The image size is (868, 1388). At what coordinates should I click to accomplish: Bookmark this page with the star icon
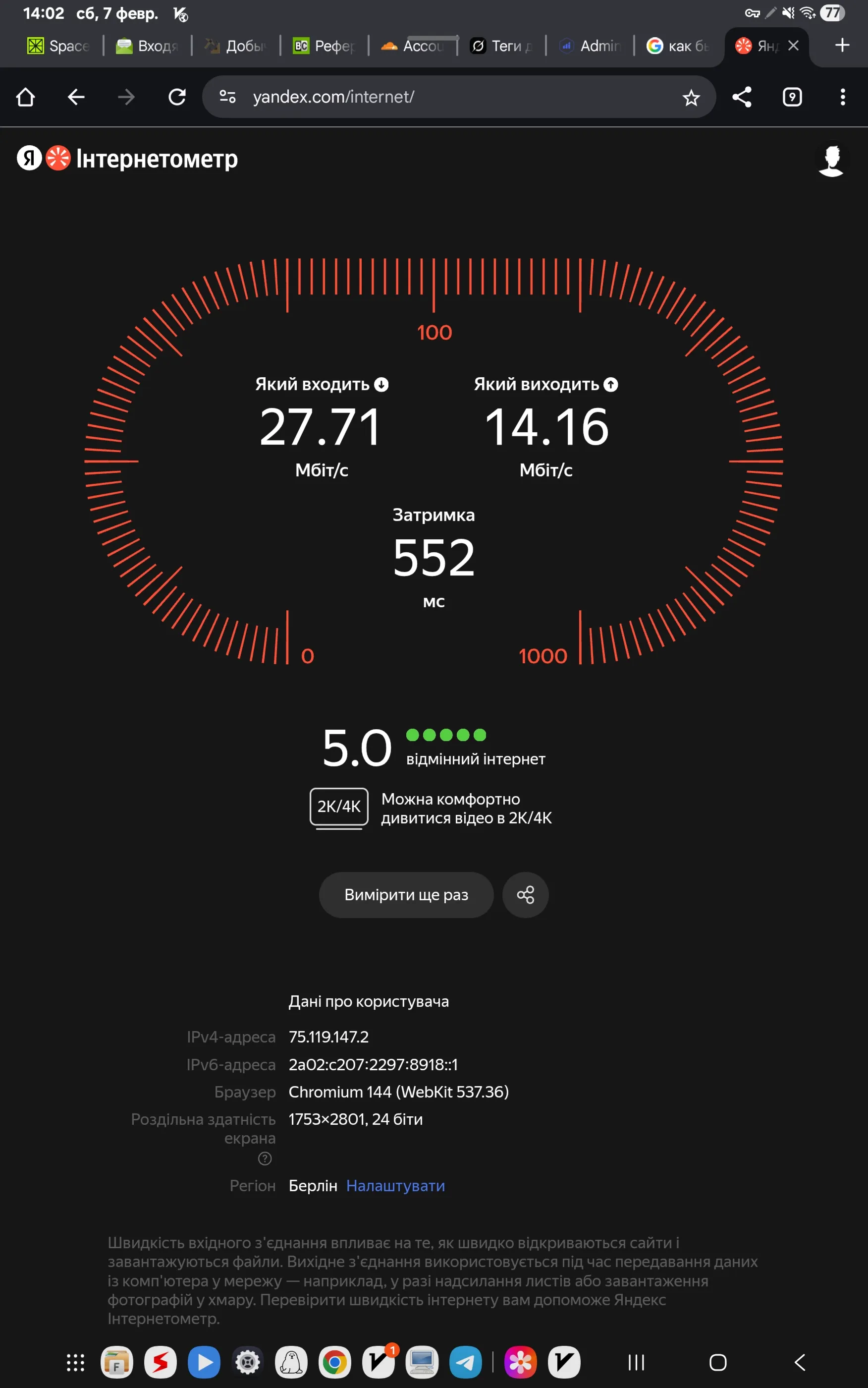pyautogui.click(x=691, y=97)
